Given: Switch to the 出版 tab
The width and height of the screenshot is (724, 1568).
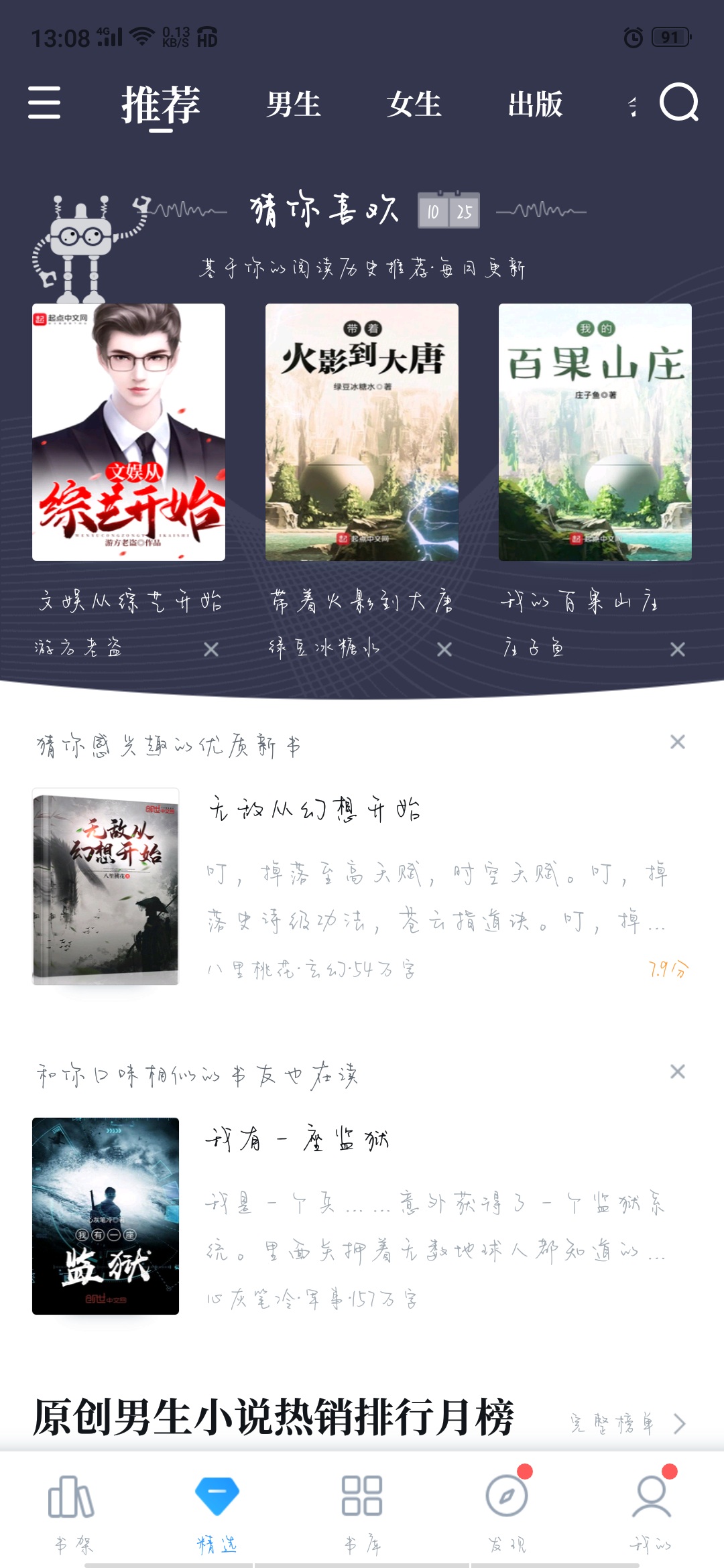Looking at the screenshot, I should [x=535, y=105].
